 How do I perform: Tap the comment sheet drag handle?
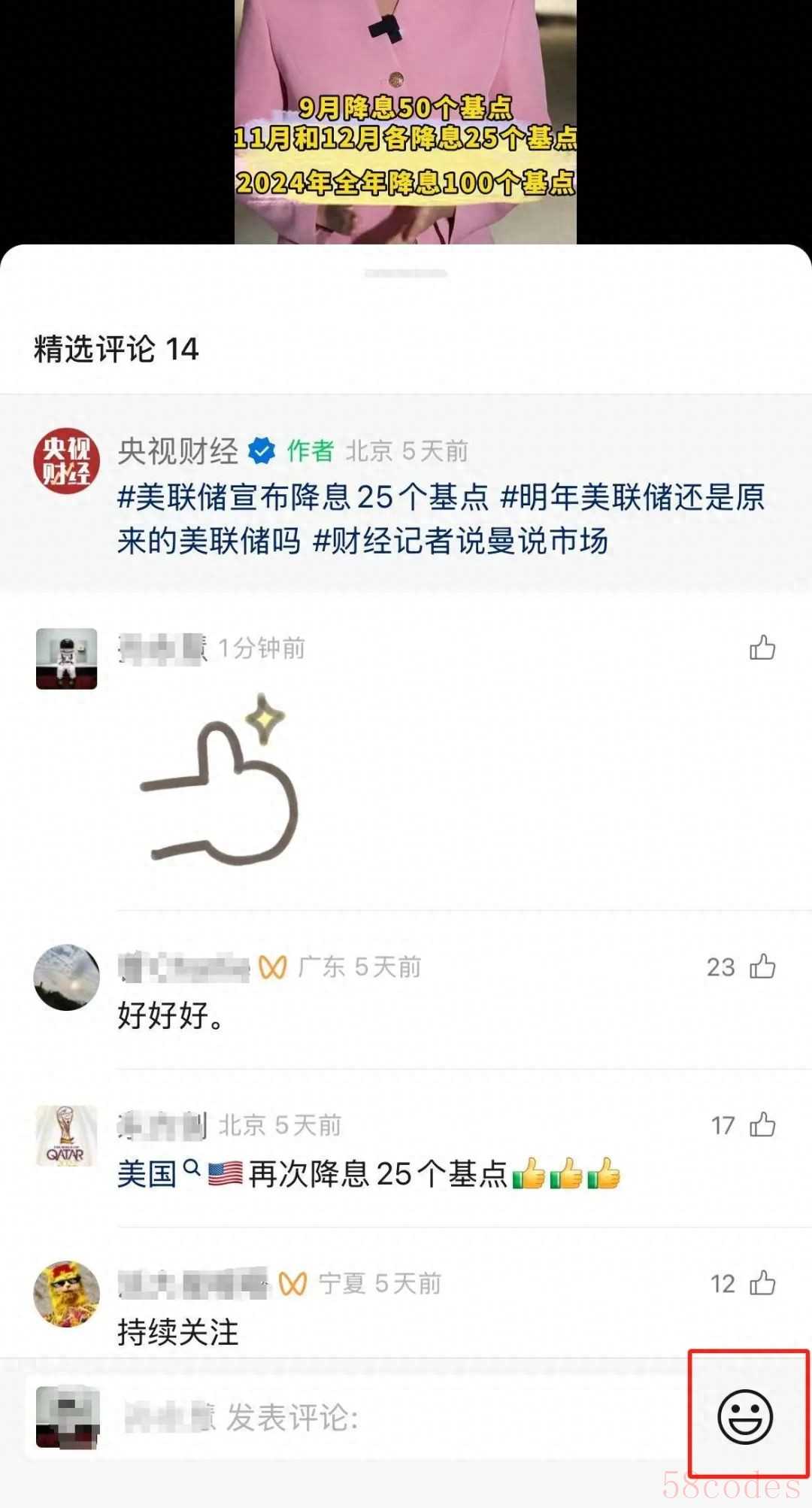pos(406,274)
